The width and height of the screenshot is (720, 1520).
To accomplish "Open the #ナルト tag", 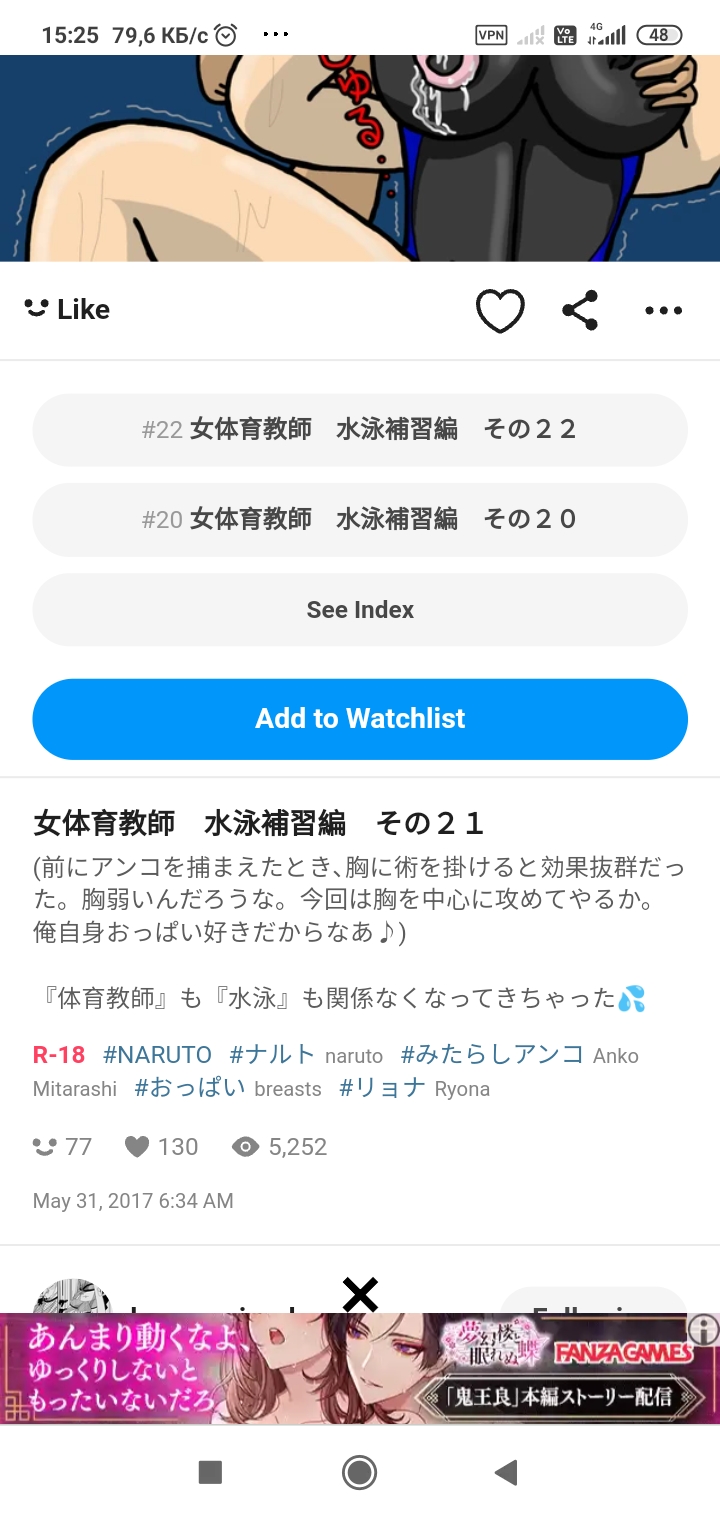I will (272, 1056).
